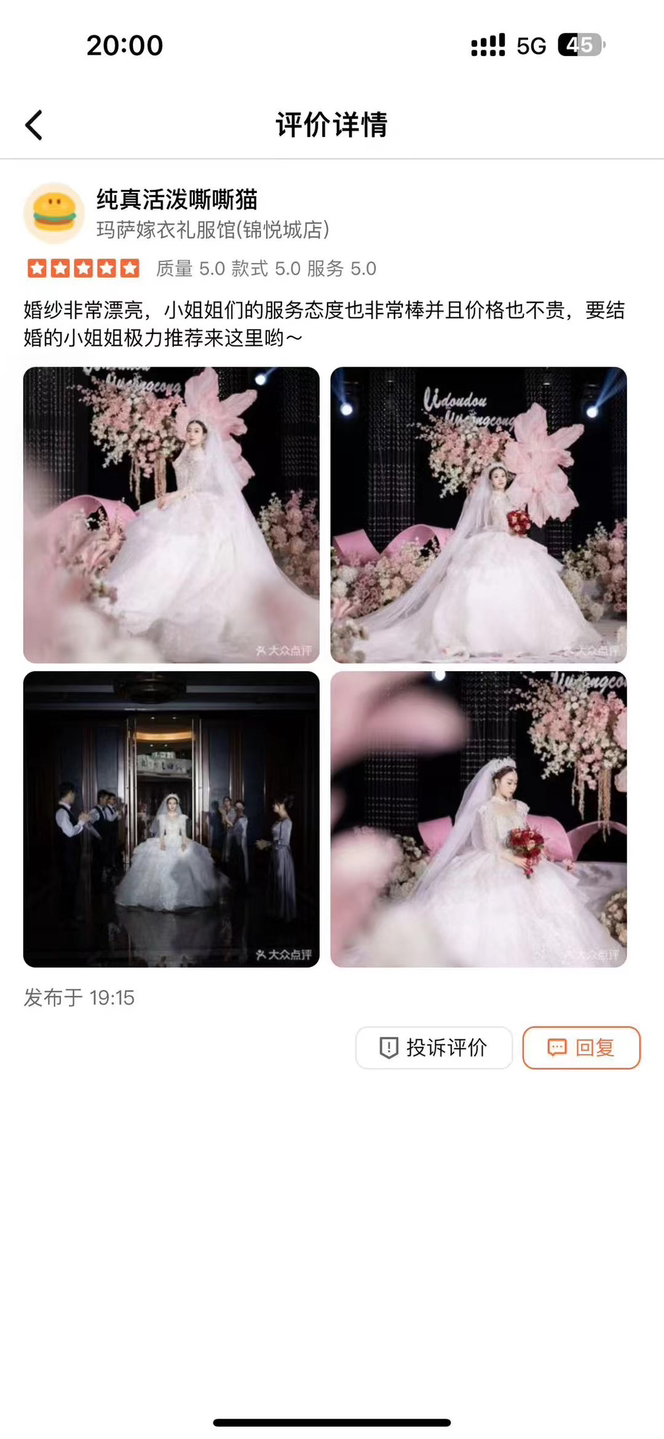Viewport: 664px width, 1439px height.
Task: Tap the 回复 button to reply
Action: [x=581, y=1048]
